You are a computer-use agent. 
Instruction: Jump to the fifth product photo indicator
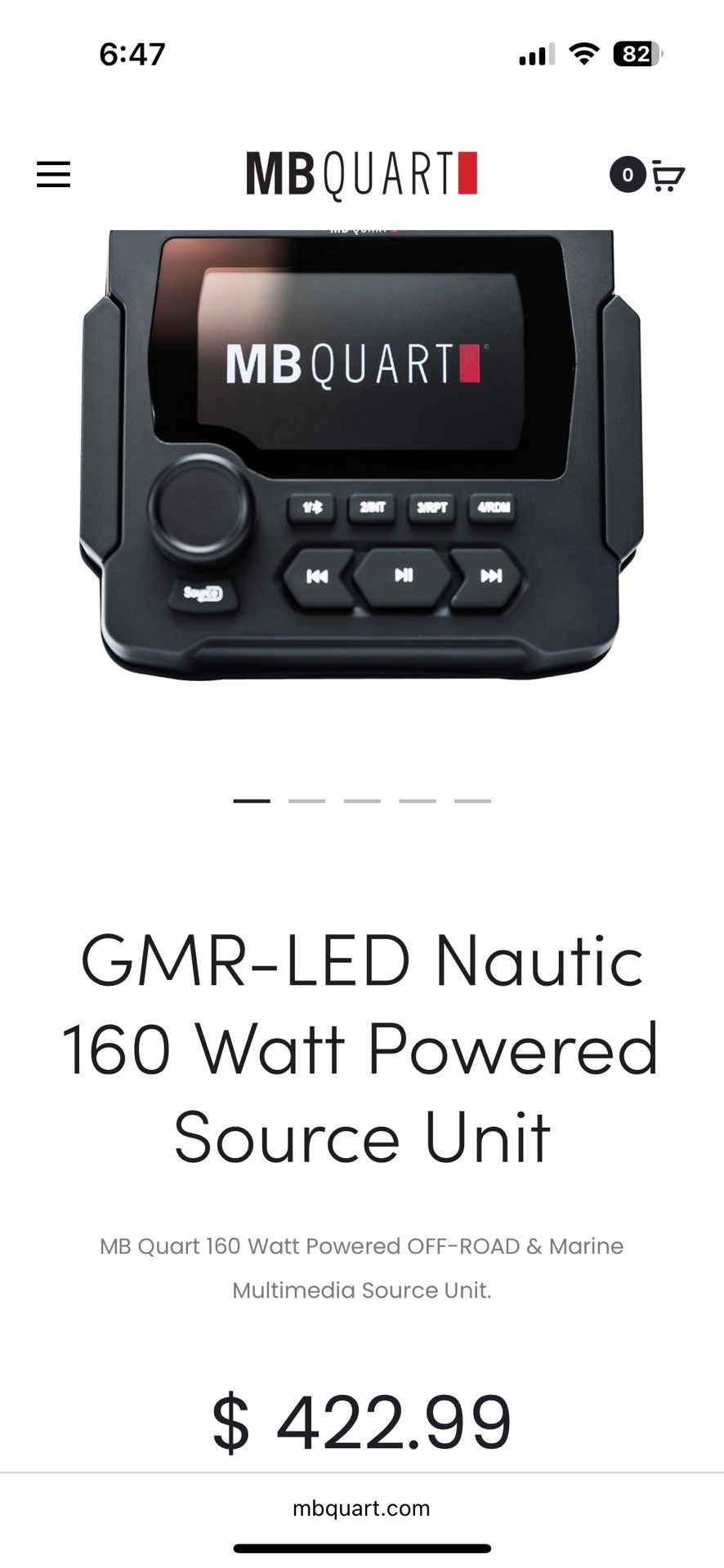(x=472, y=801)
